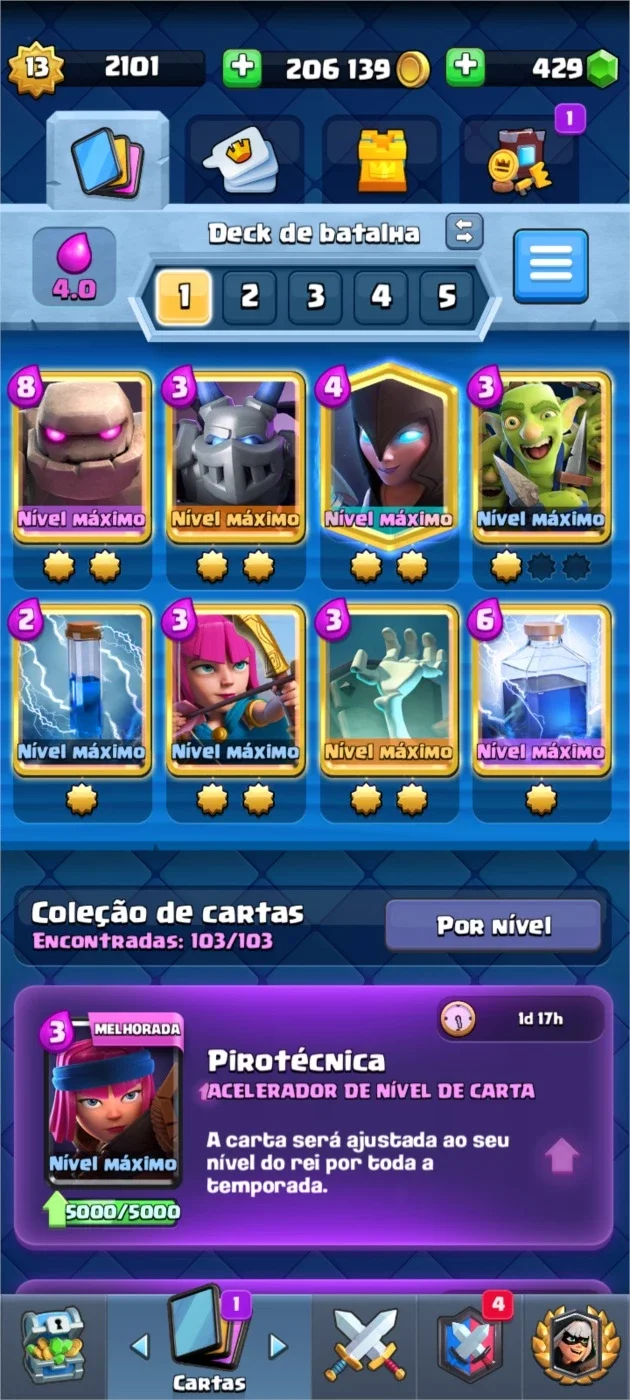
Task: Buy gems using the green plus button
Action: coord(465,68)
